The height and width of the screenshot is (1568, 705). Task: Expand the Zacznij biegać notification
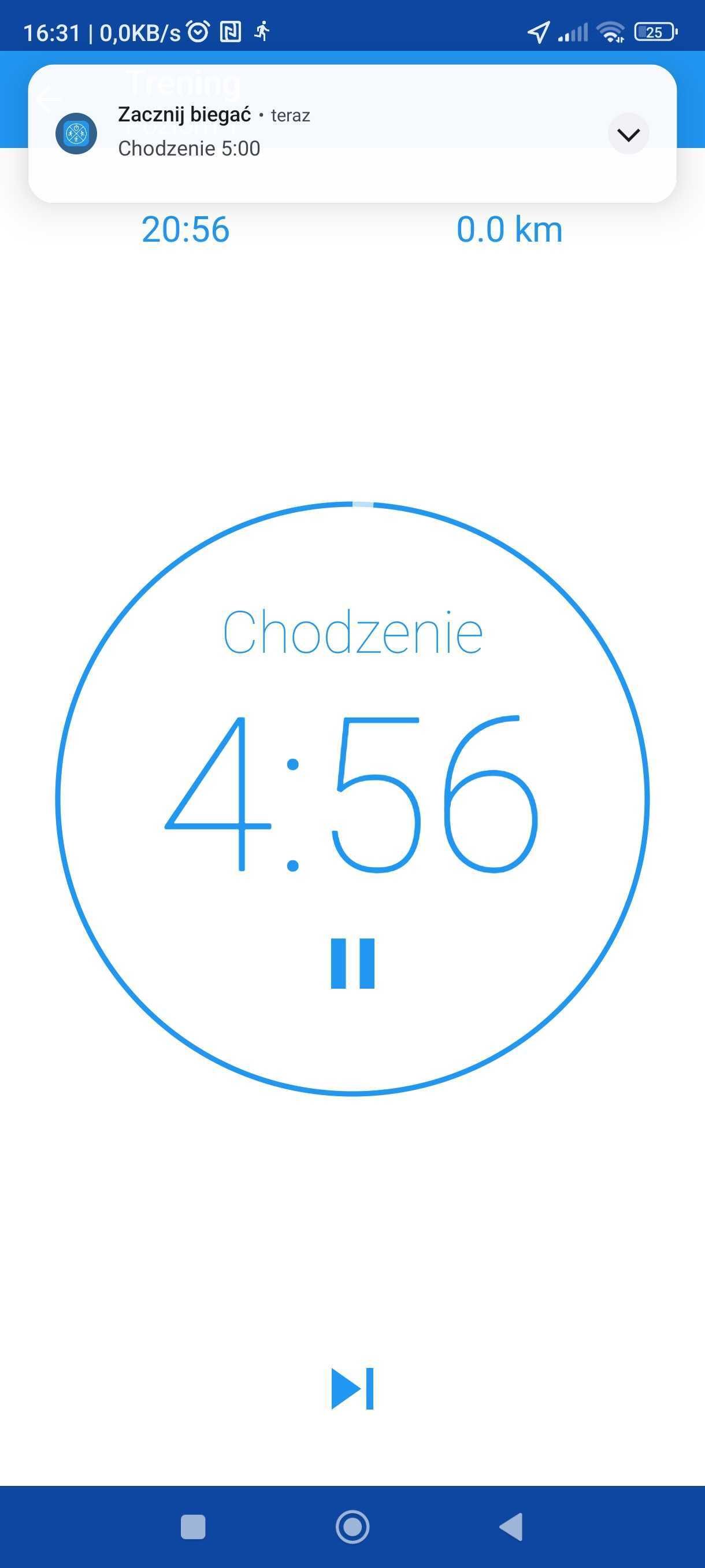628,134
